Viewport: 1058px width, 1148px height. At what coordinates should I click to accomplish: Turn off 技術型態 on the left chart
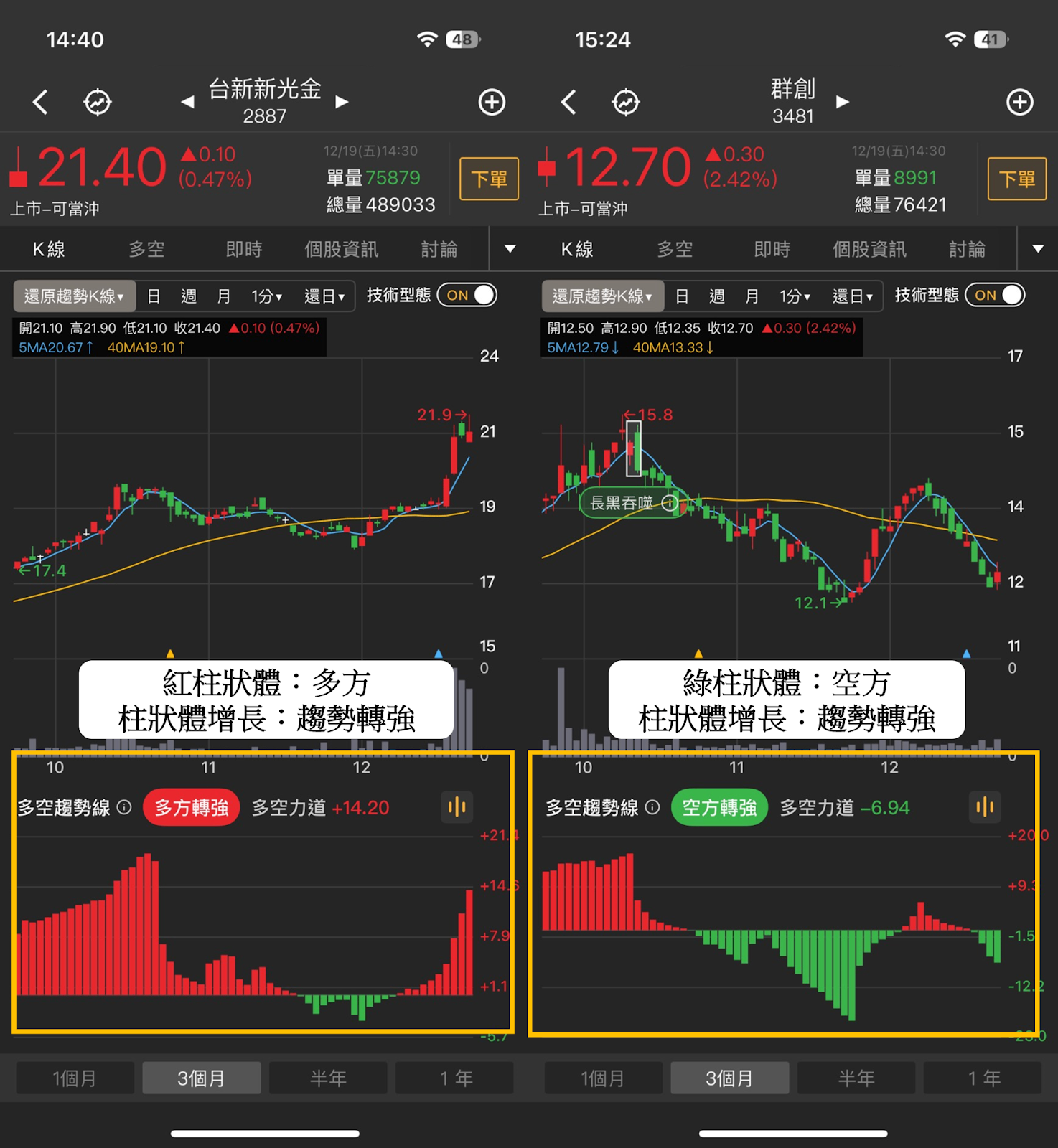(467, 295)
